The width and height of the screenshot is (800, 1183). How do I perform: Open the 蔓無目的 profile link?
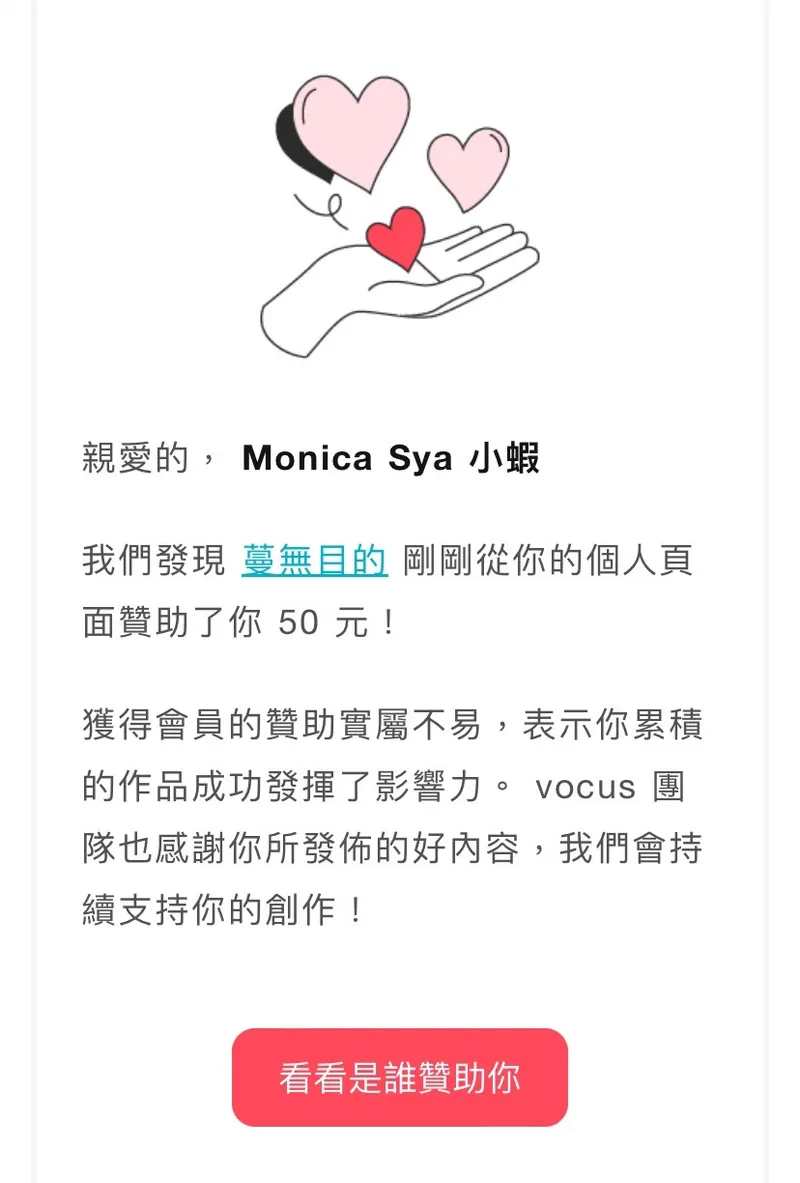pyautogui.click(x=314, y=561)
